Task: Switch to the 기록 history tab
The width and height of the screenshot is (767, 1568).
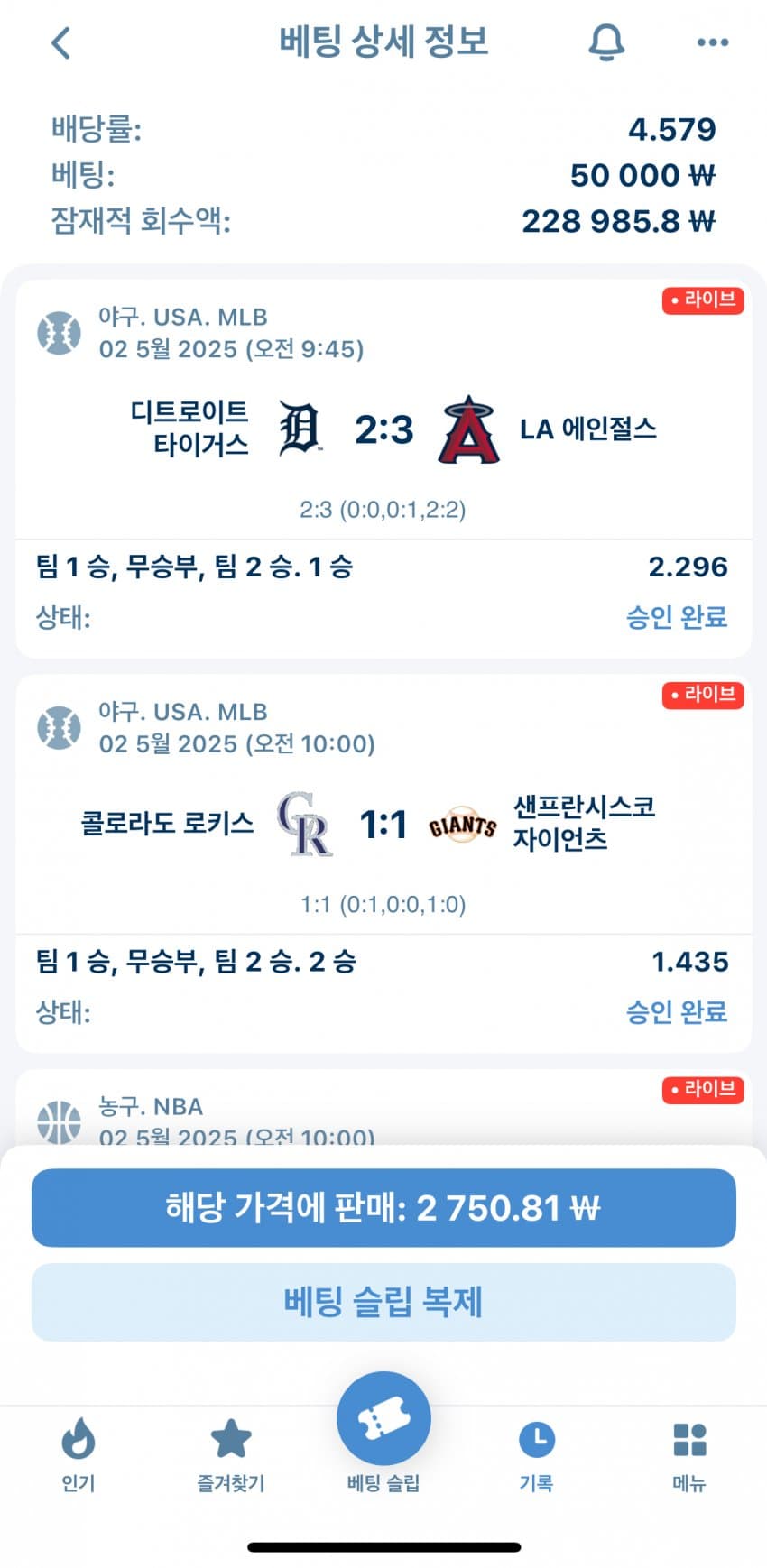Action: click(x=536, y=1454)
